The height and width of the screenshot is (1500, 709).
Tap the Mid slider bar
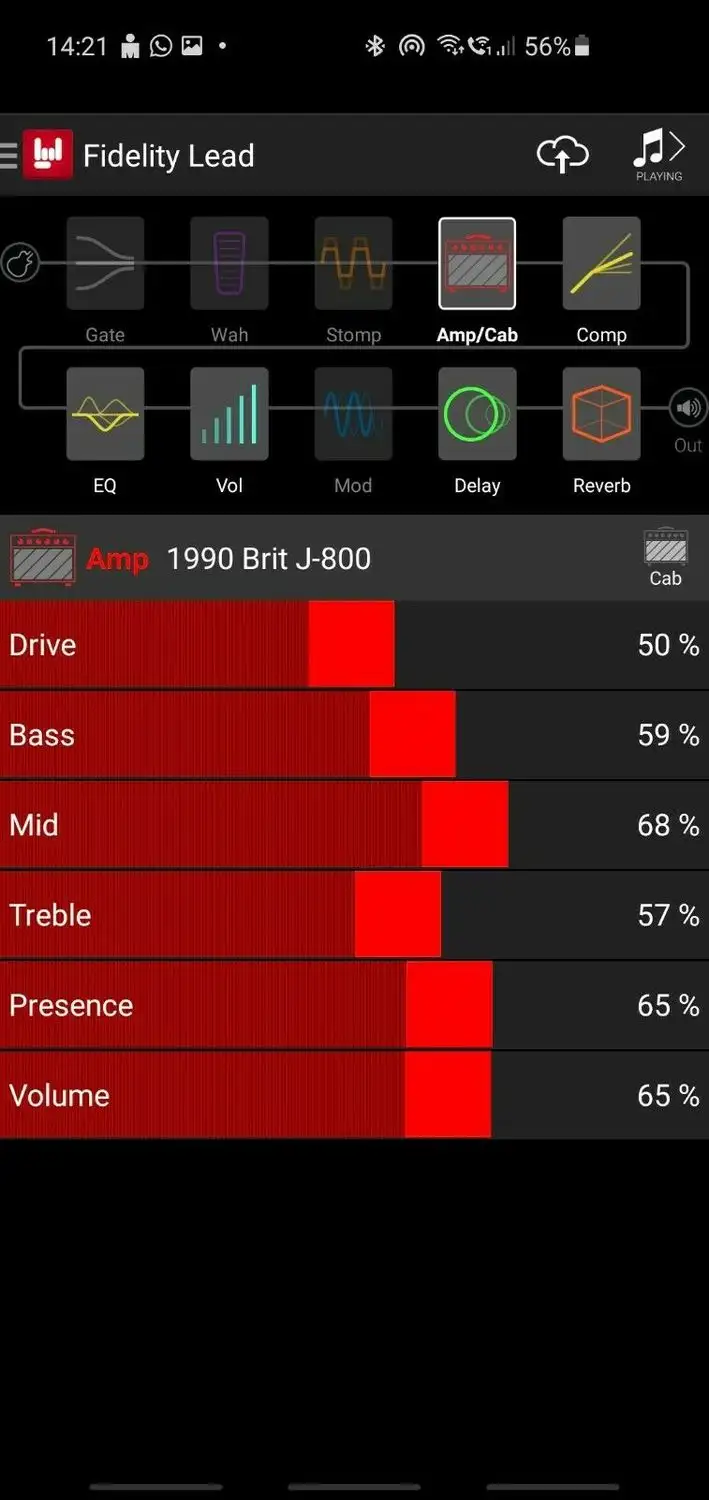click(x=354, y=825)
